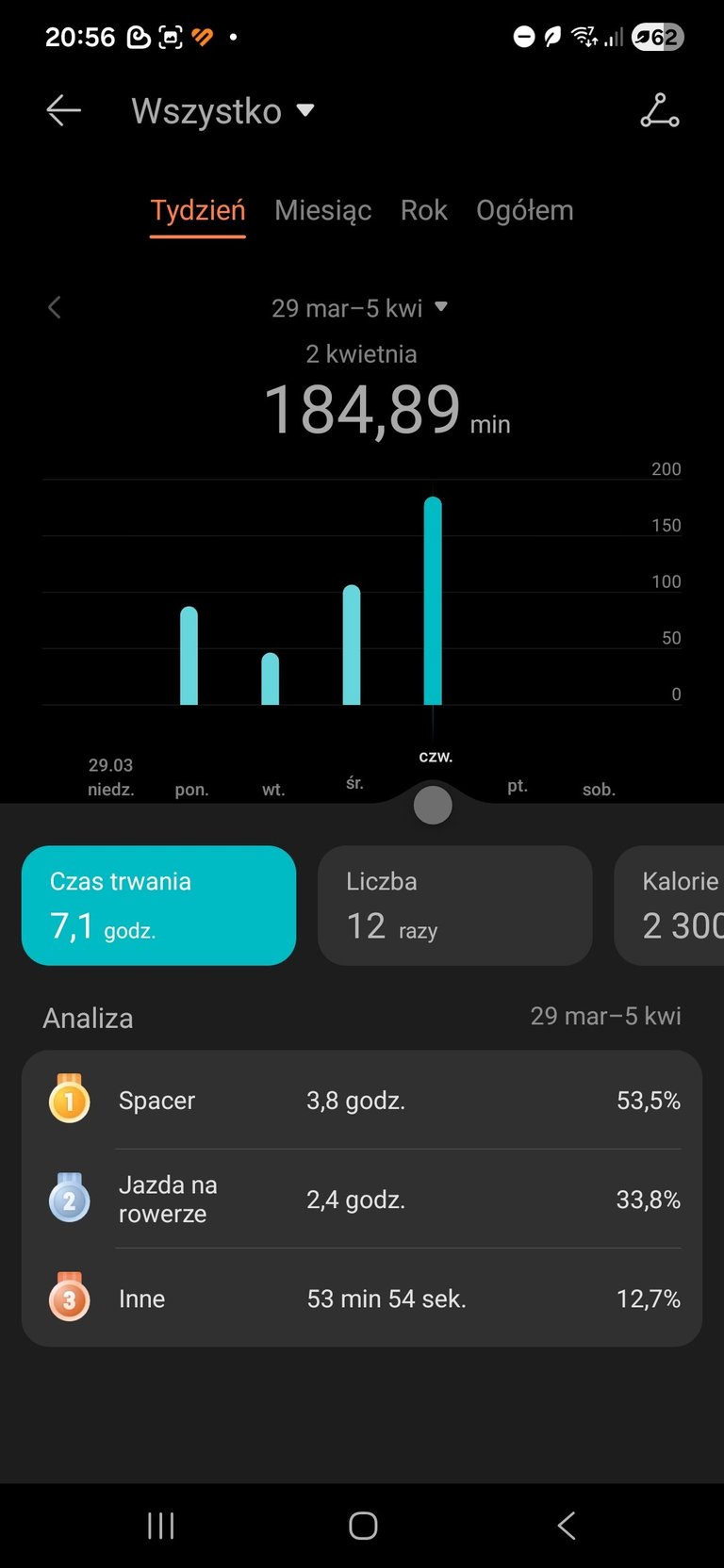Select the Tydzień tab
The height and width of the screenshot is (1568, 724).
click(198, 210)
